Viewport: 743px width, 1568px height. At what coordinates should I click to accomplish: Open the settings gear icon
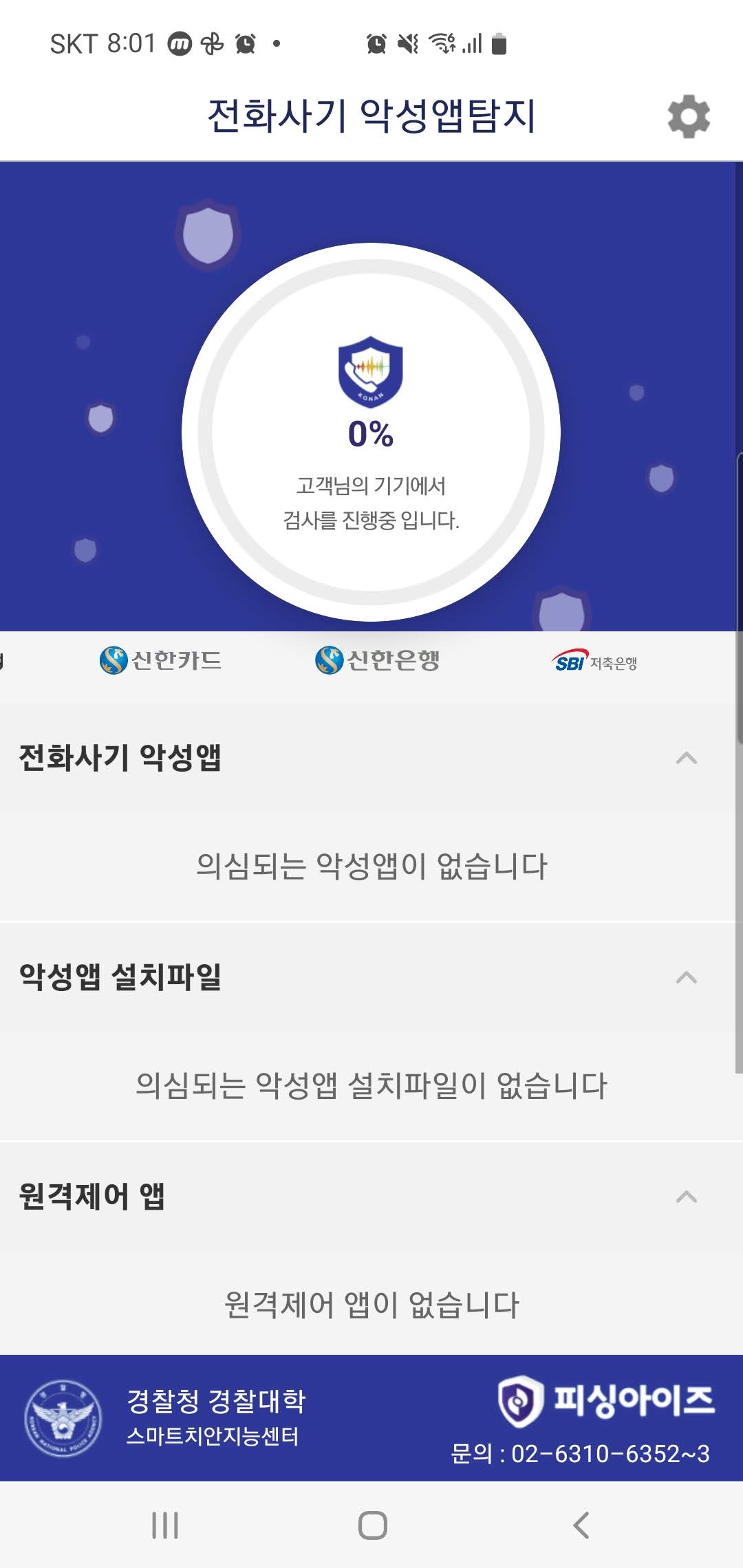[x=687, y=116]
